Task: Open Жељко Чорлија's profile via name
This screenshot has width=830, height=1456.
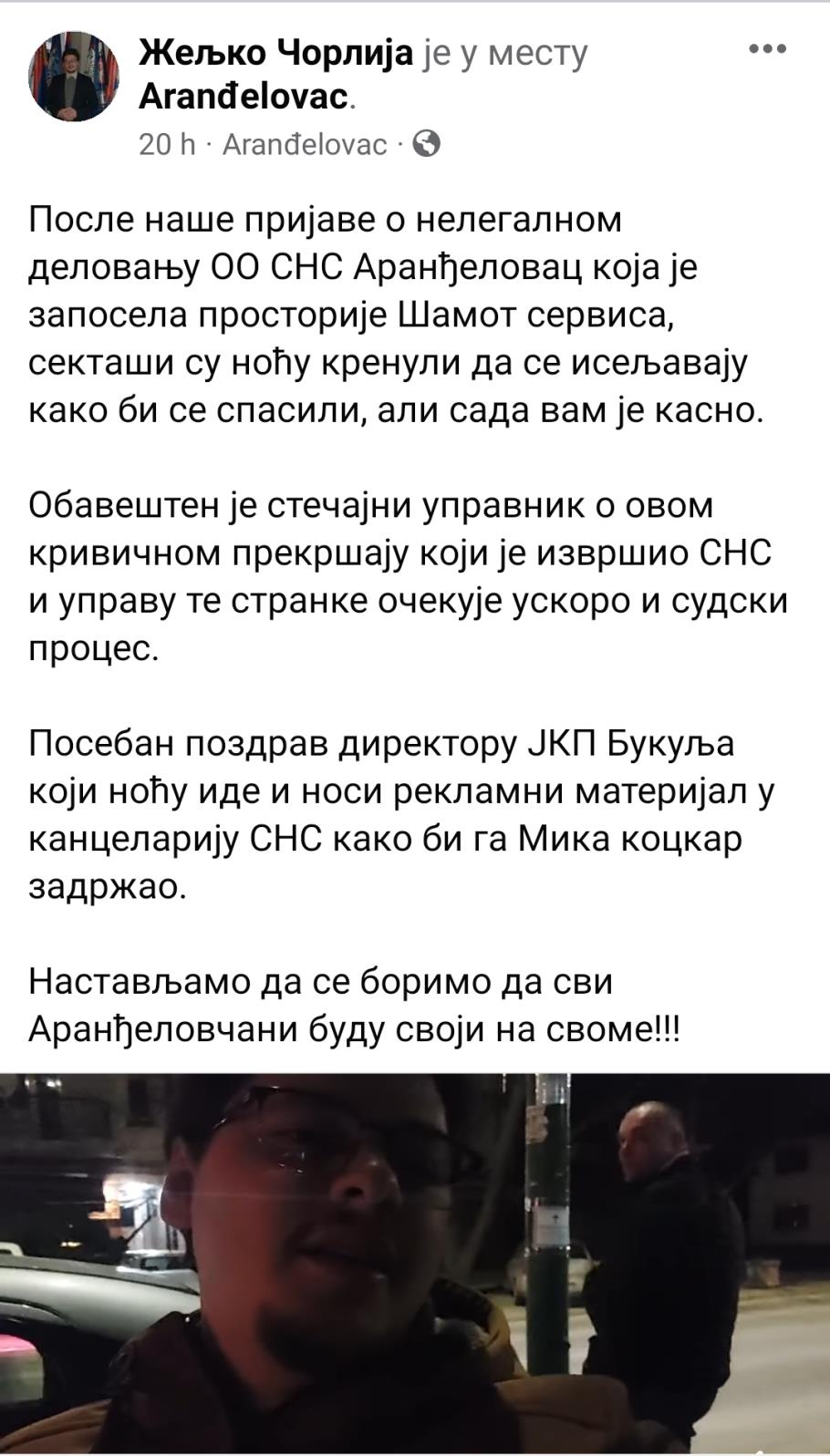Action: (x=276, y=56)
